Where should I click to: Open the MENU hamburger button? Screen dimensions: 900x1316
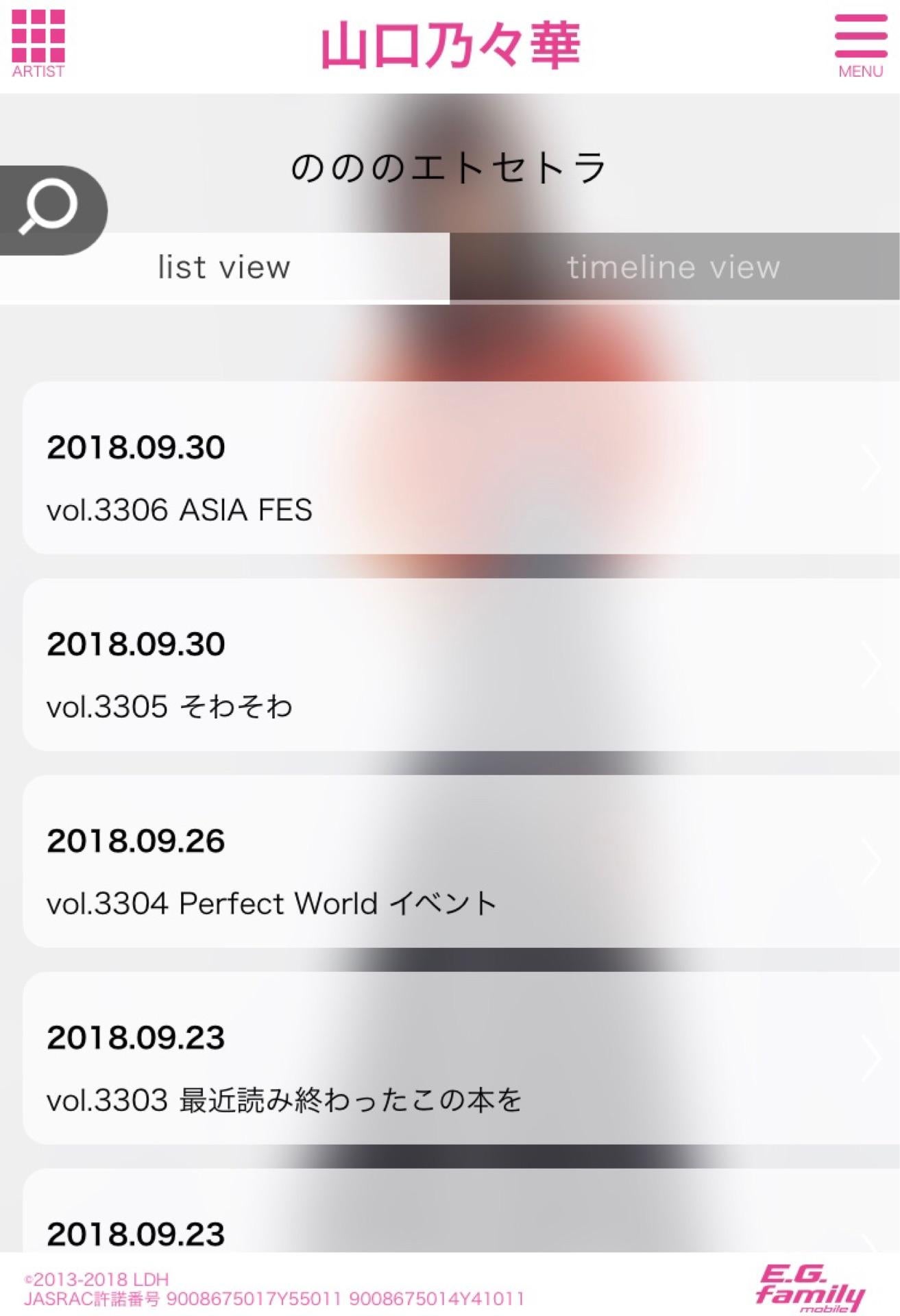pos(860,44)
